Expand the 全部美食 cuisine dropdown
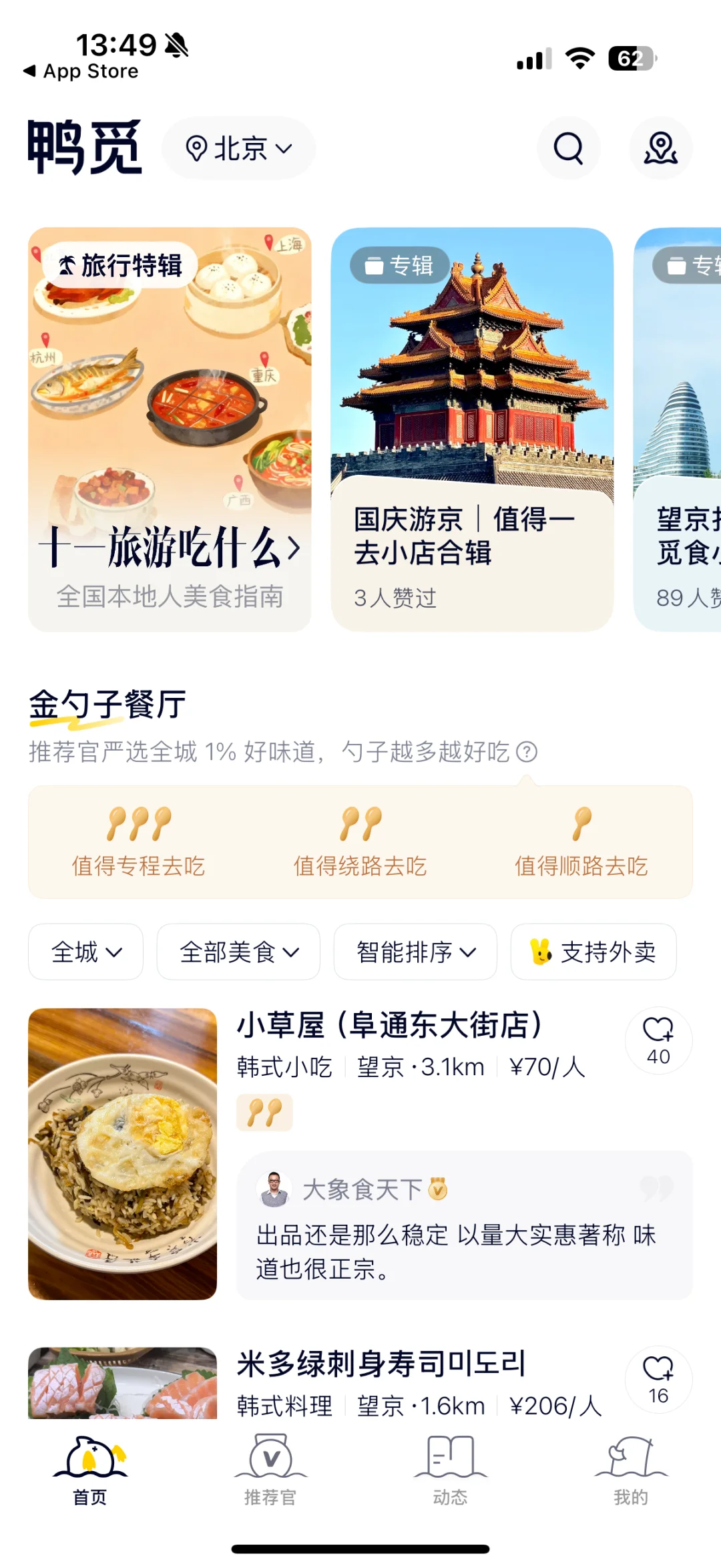The width and height of the screenshot is (721, 1568). [x=238, y=952]
